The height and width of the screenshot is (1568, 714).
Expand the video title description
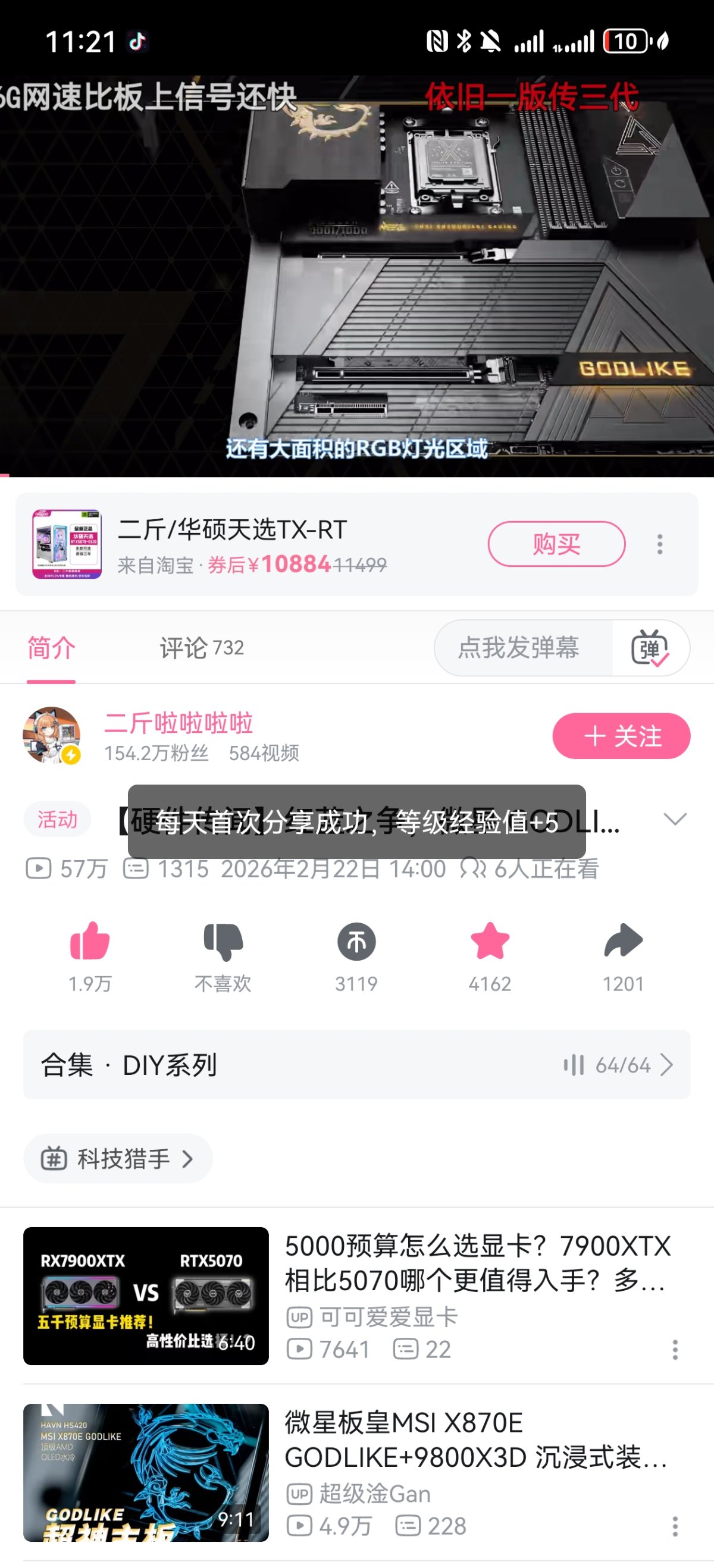click(675, 820)
